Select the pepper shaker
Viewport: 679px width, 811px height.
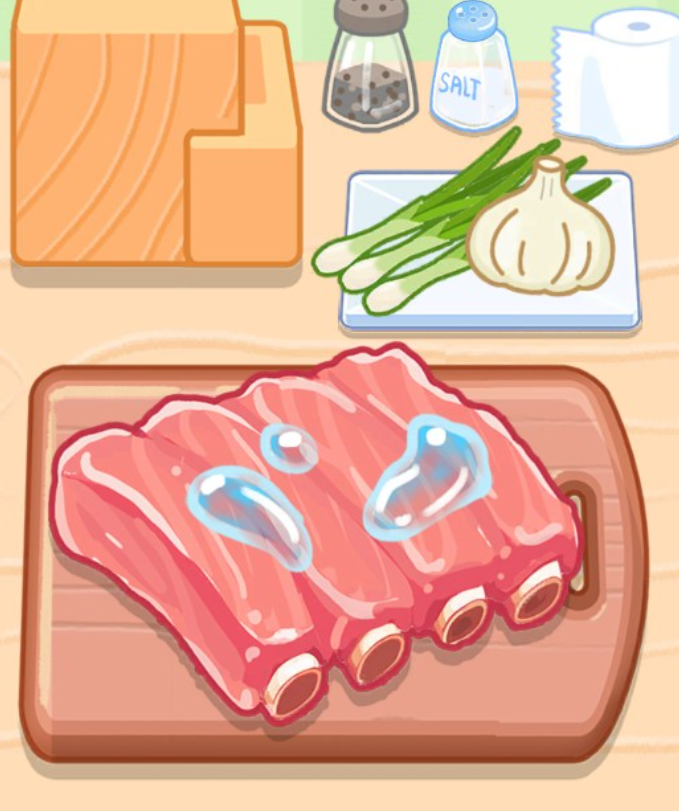pos(369,70)
